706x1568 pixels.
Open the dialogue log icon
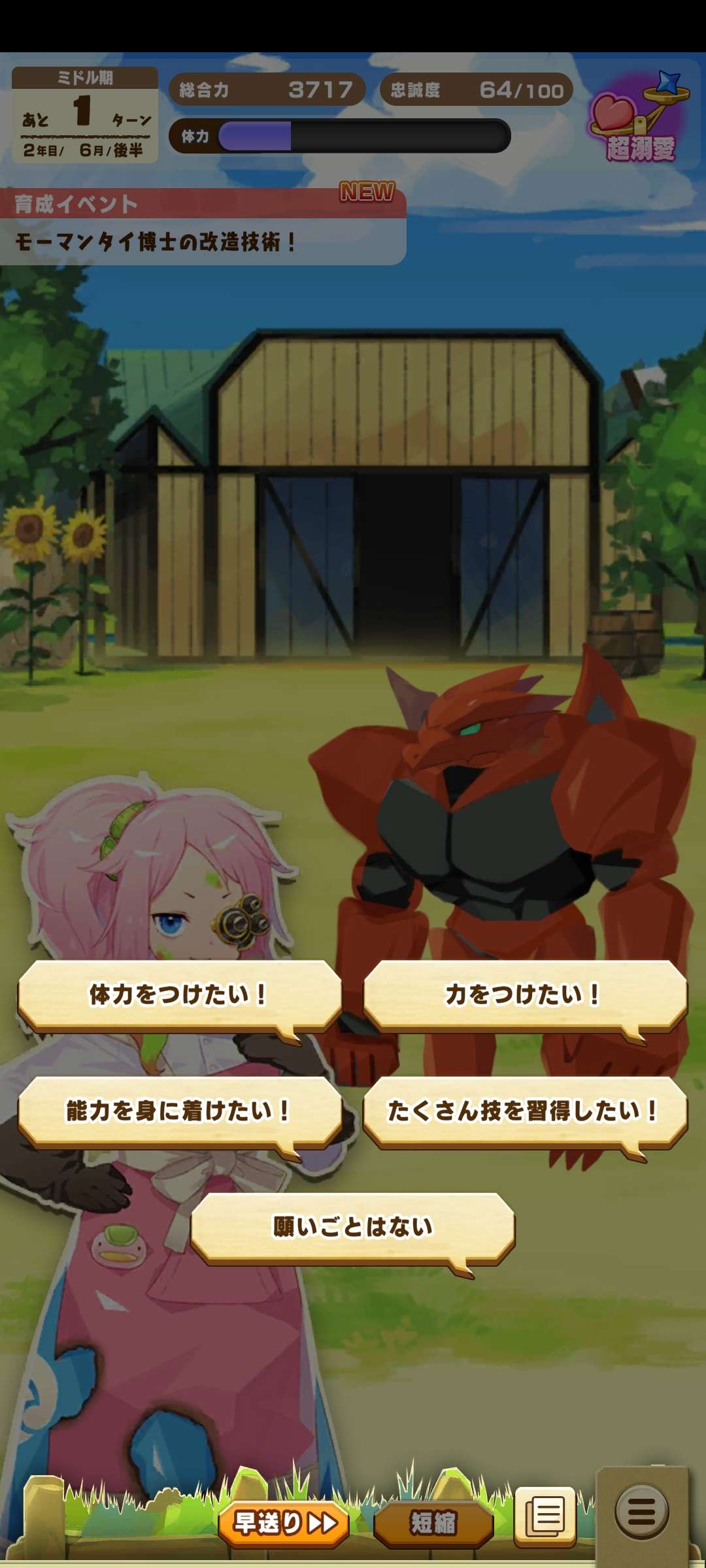point(545,1516)
